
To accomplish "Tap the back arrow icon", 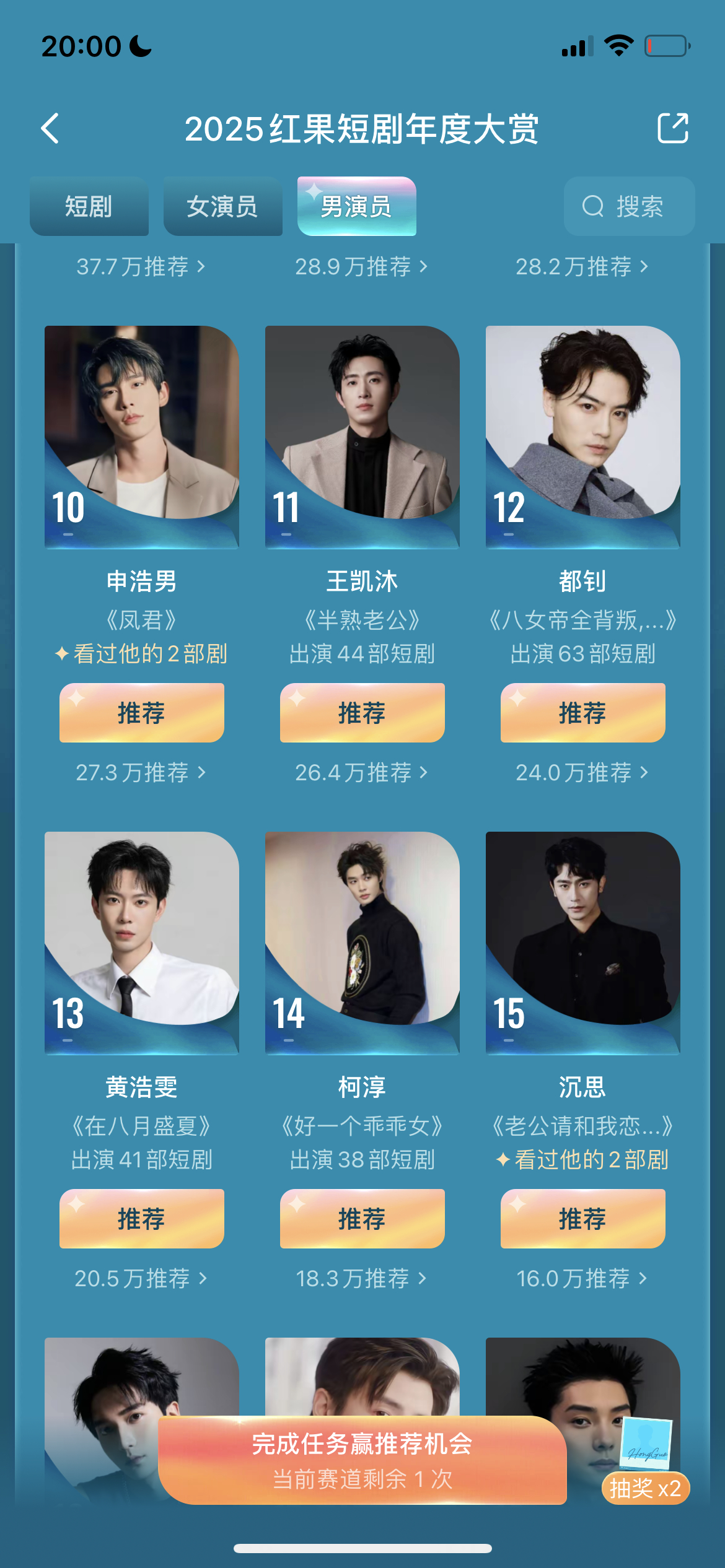I will click(x=51, y=128).
